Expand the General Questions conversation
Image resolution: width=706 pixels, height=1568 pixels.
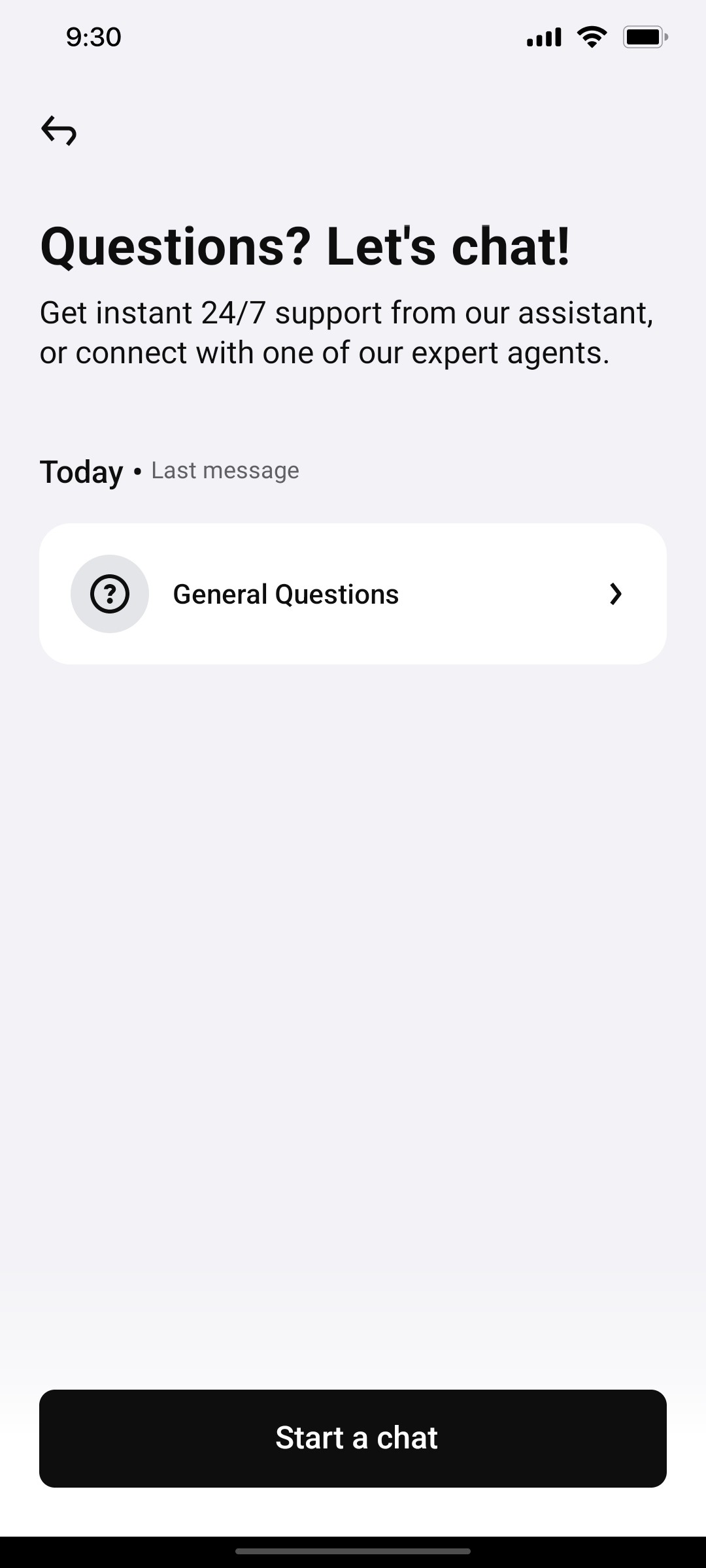pyautogui.click(x=353, y=594)
